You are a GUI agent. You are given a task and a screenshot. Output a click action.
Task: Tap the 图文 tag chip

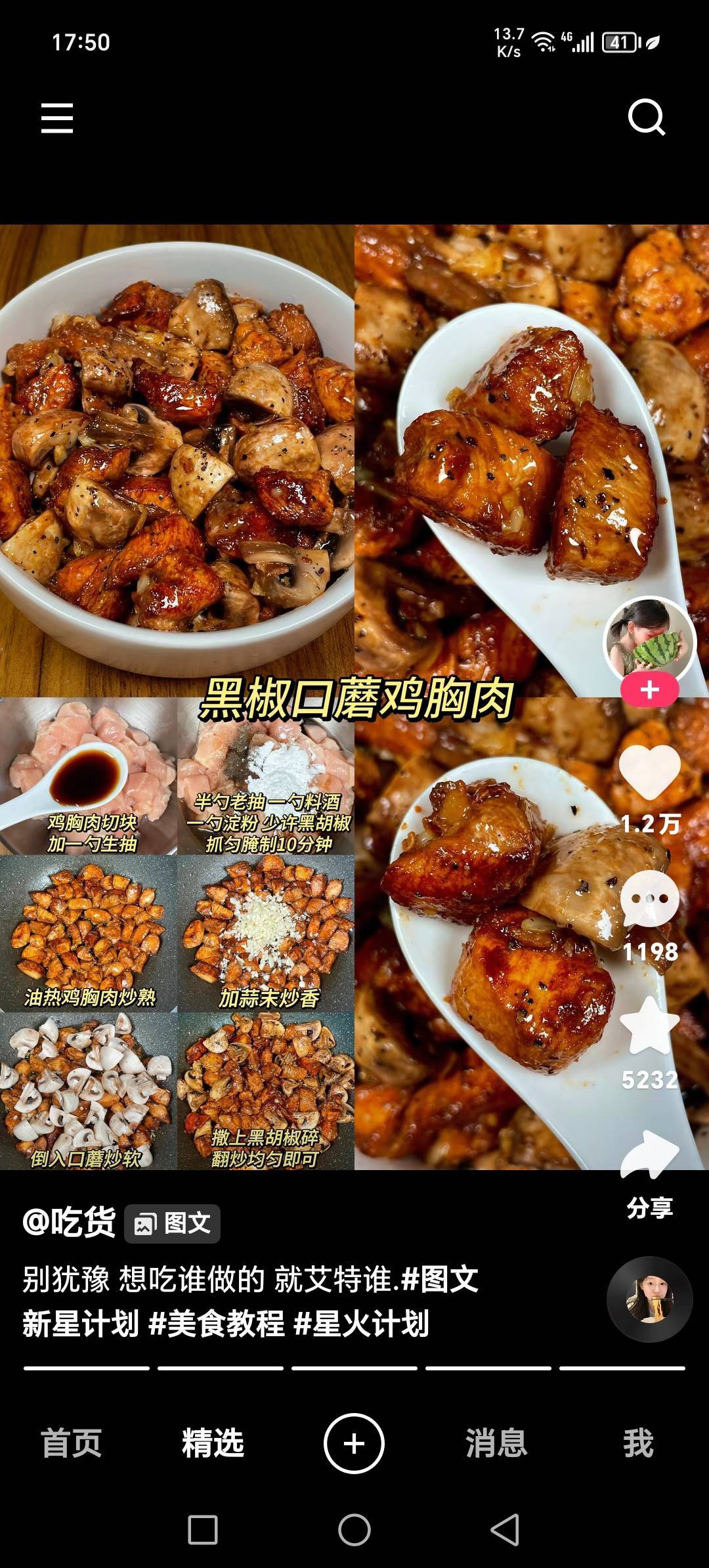tap(173, 1223)
